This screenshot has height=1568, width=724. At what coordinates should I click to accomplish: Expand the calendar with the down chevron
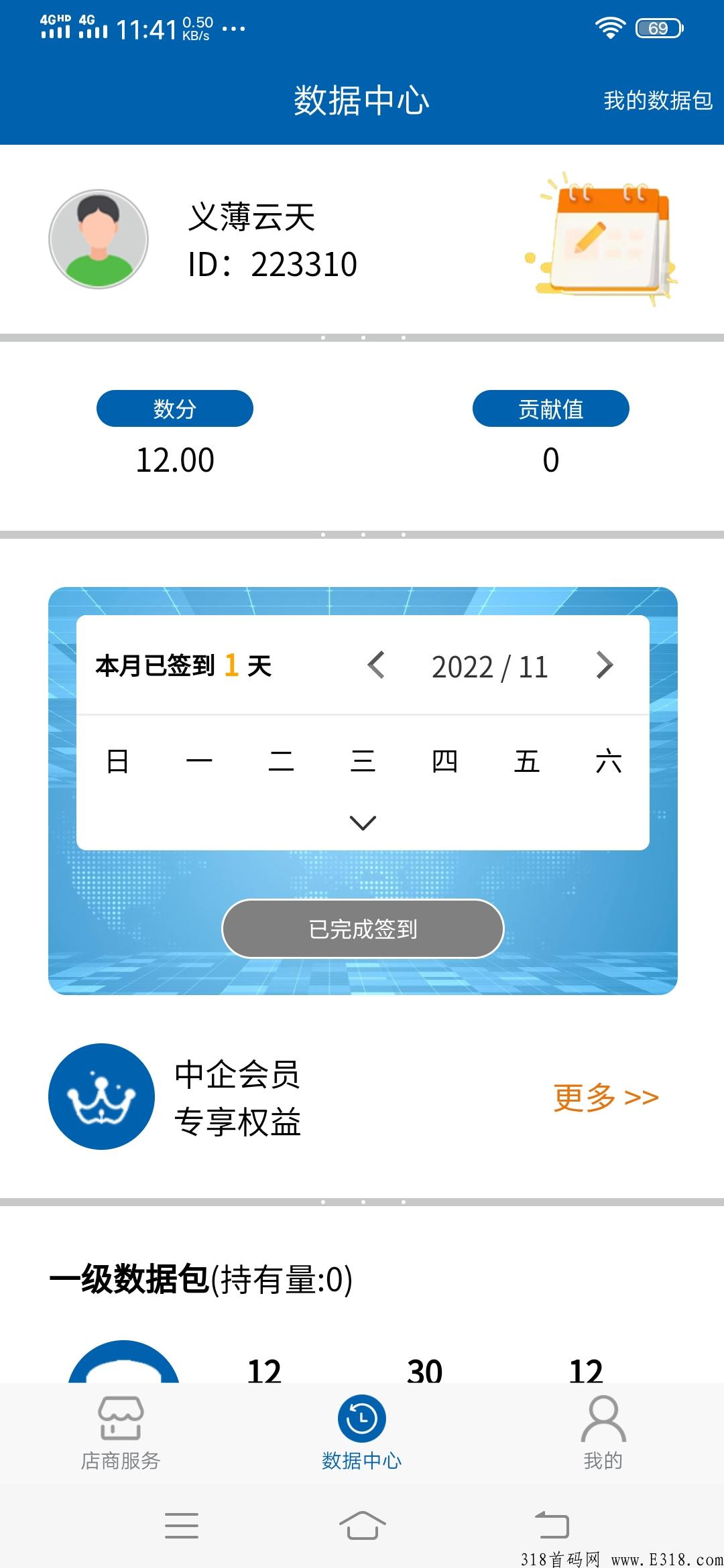(x=361, y=823)
